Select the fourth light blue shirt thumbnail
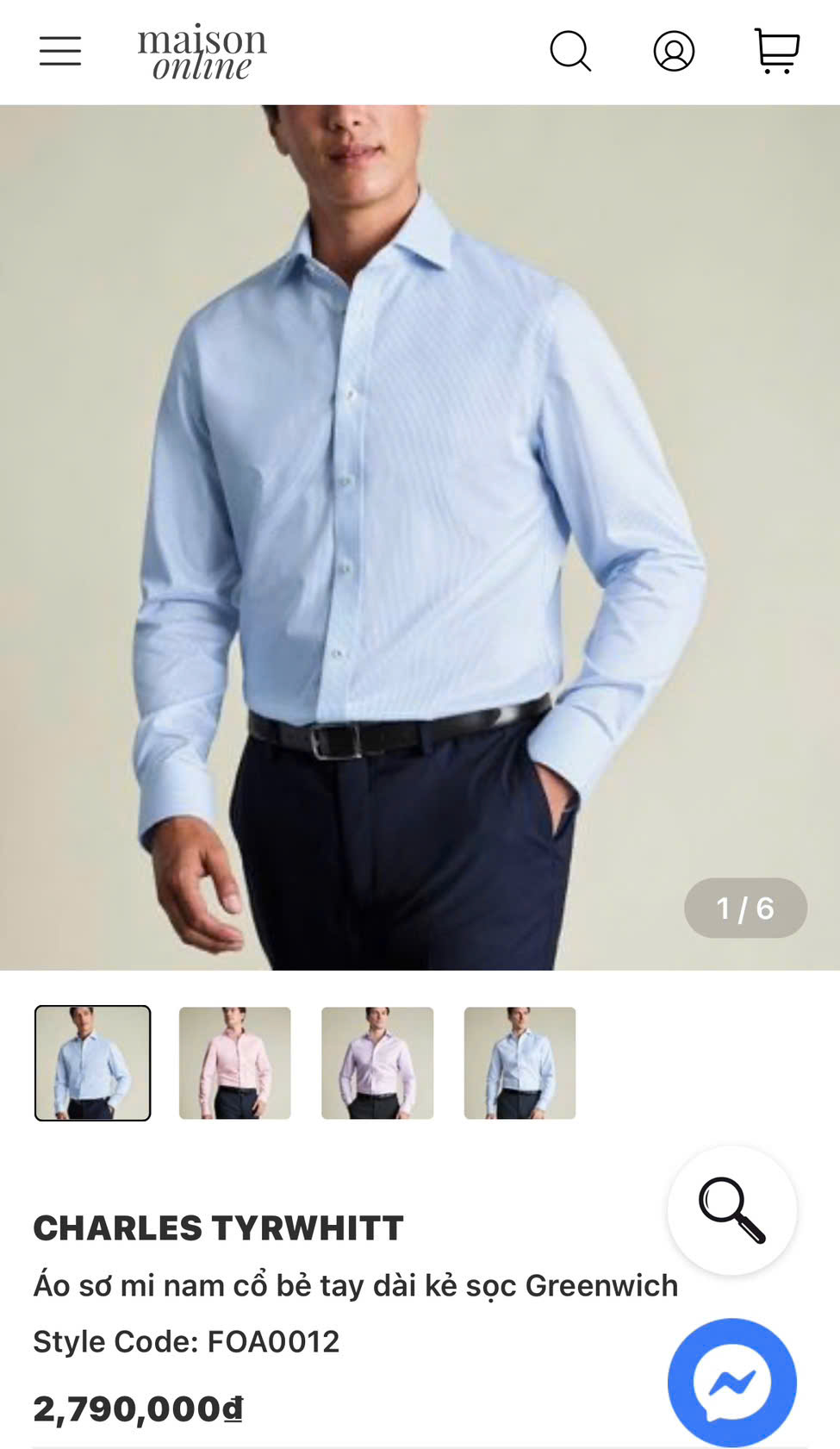 [x=520, y=1063]
